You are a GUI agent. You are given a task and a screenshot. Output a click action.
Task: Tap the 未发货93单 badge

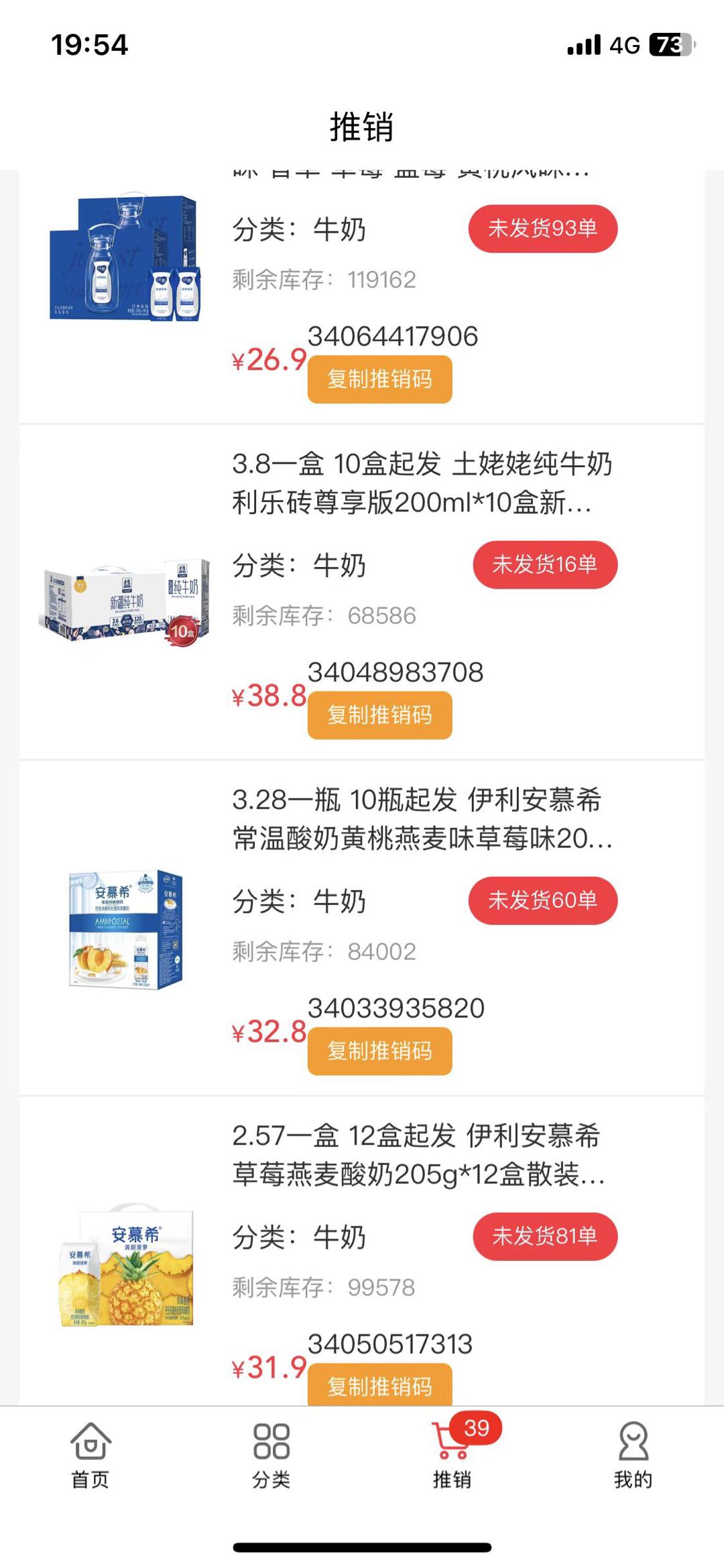click(542, 229)
